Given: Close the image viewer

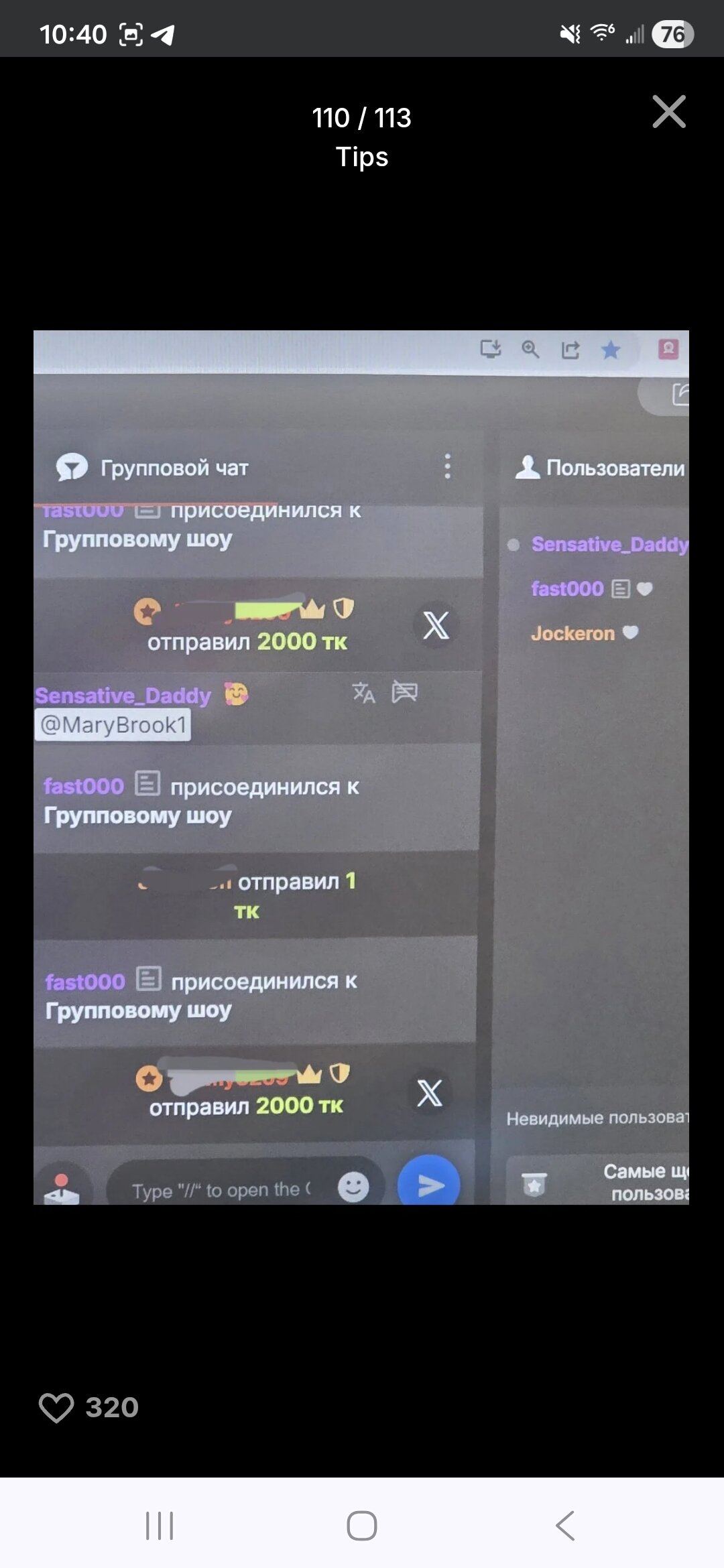Looking at the screenshot, I should 669,111.
